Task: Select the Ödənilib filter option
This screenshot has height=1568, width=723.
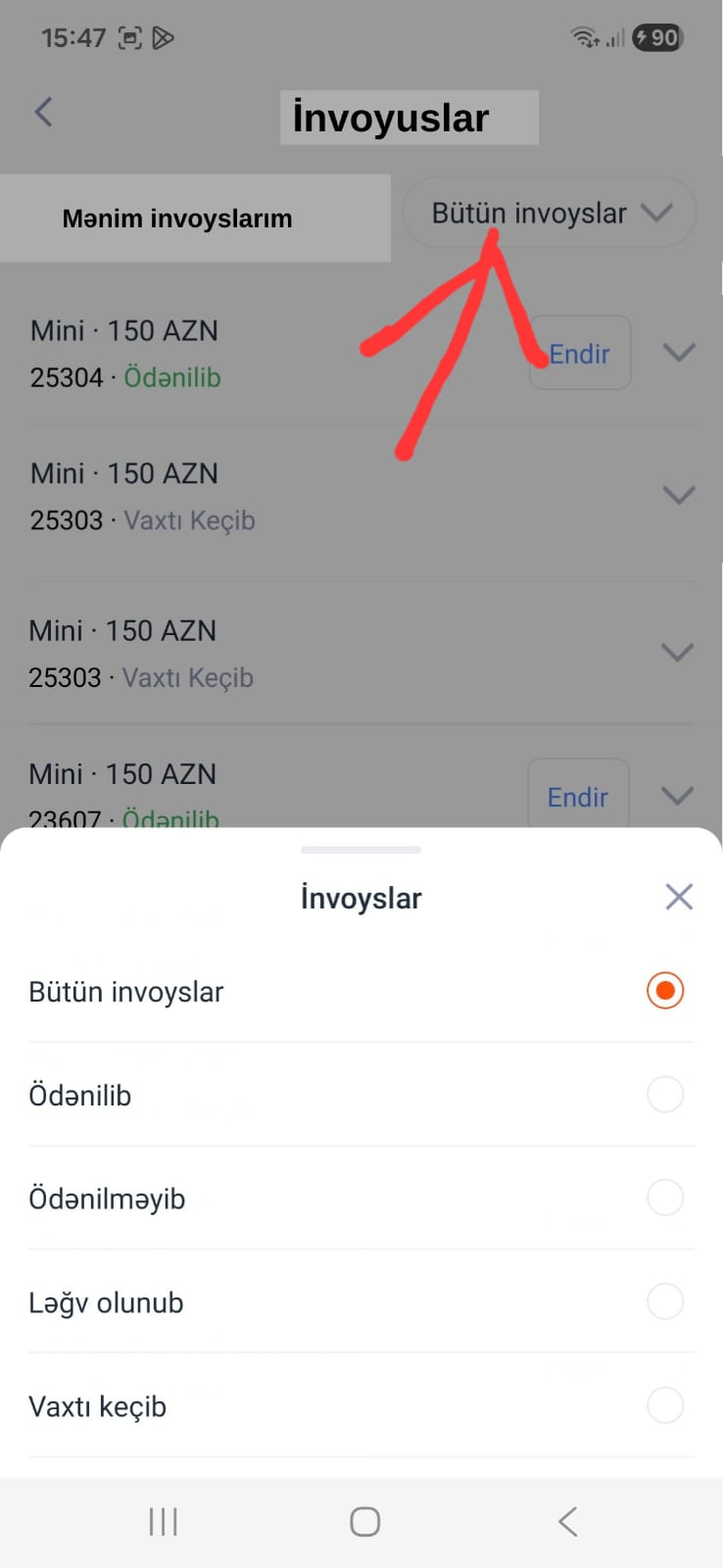Action: click(x=664, y=1095)
